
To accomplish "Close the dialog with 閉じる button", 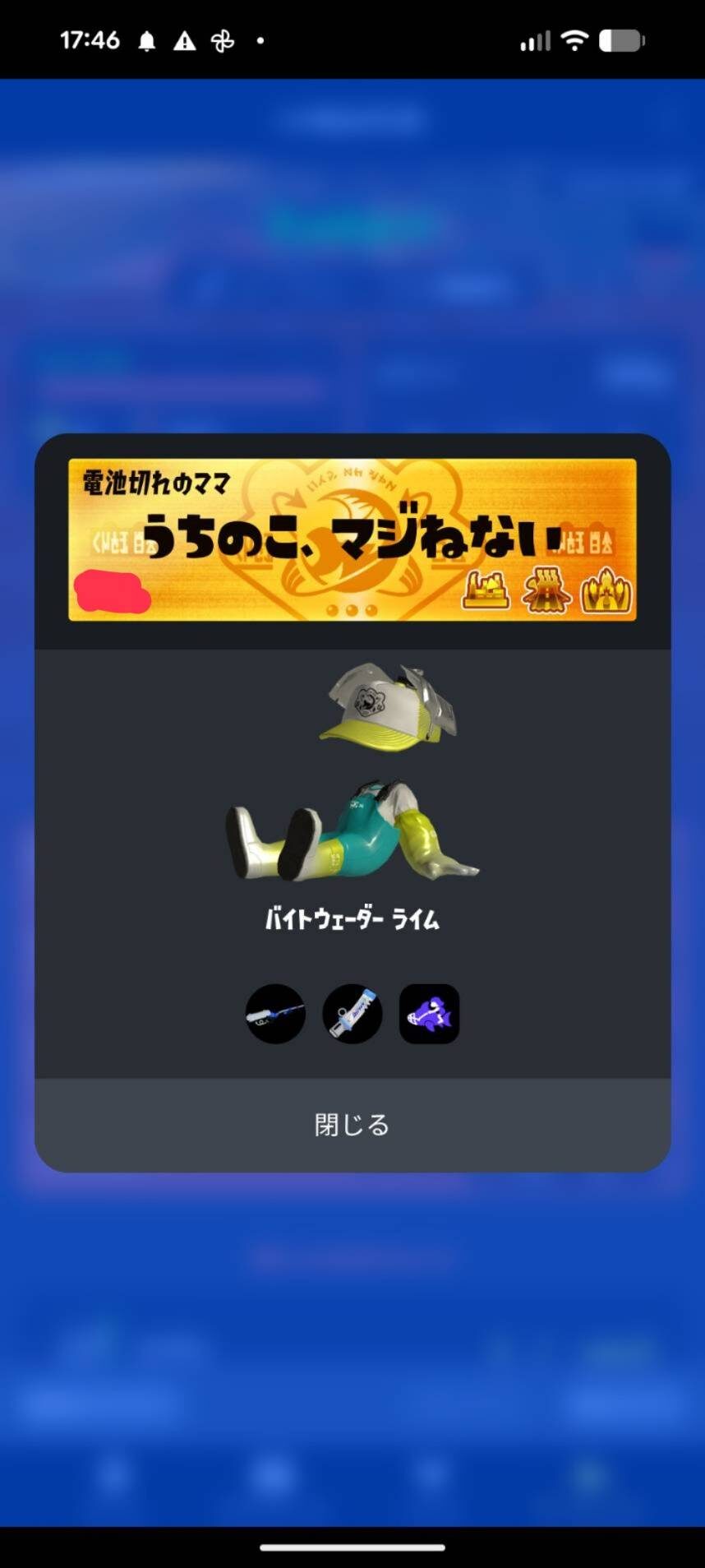I will 352,1125.
